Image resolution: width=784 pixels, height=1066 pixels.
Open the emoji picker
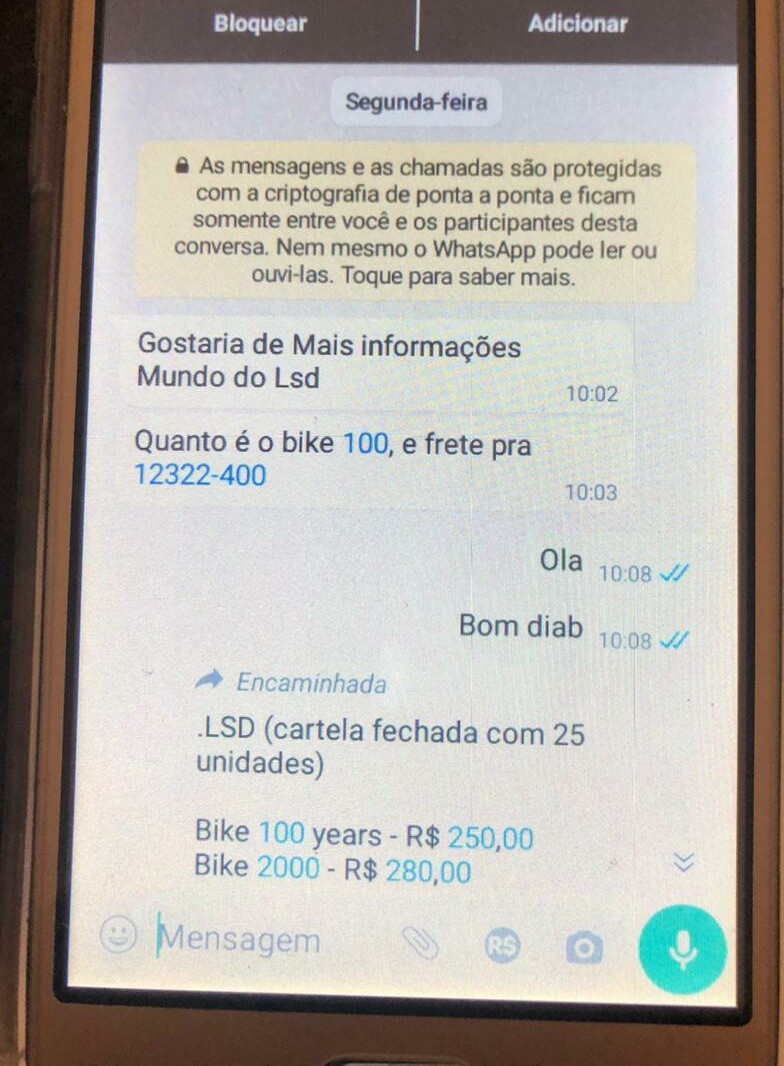pyautogui.click(x=118, y=936)
